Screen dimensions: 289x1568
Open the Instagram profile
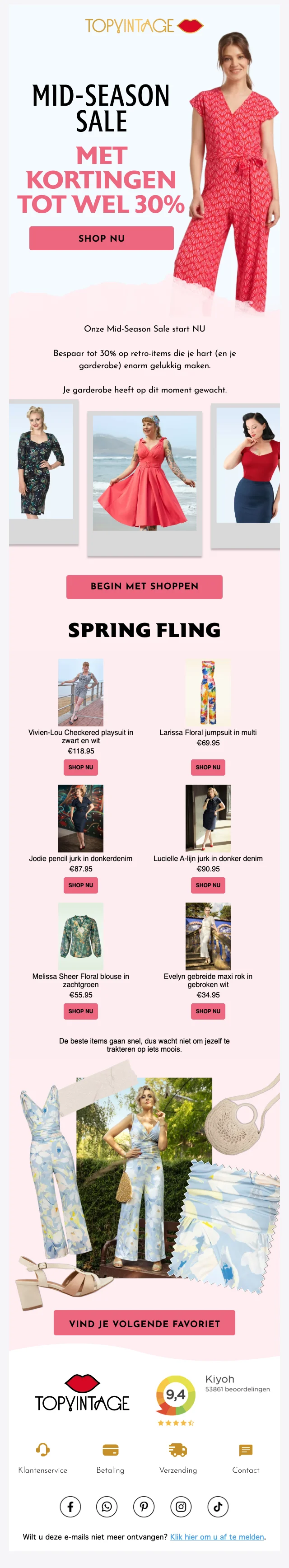[x=181, y=1507]
